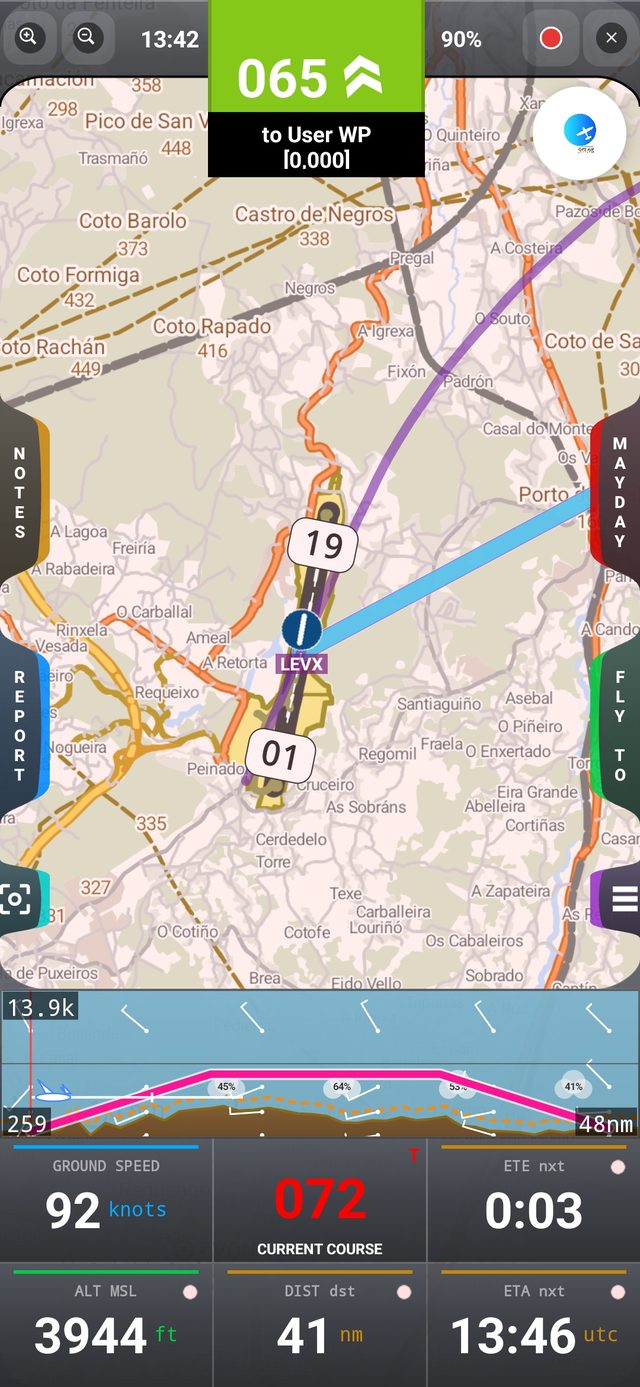Zoom out of the map

click(x=86, y=38)
